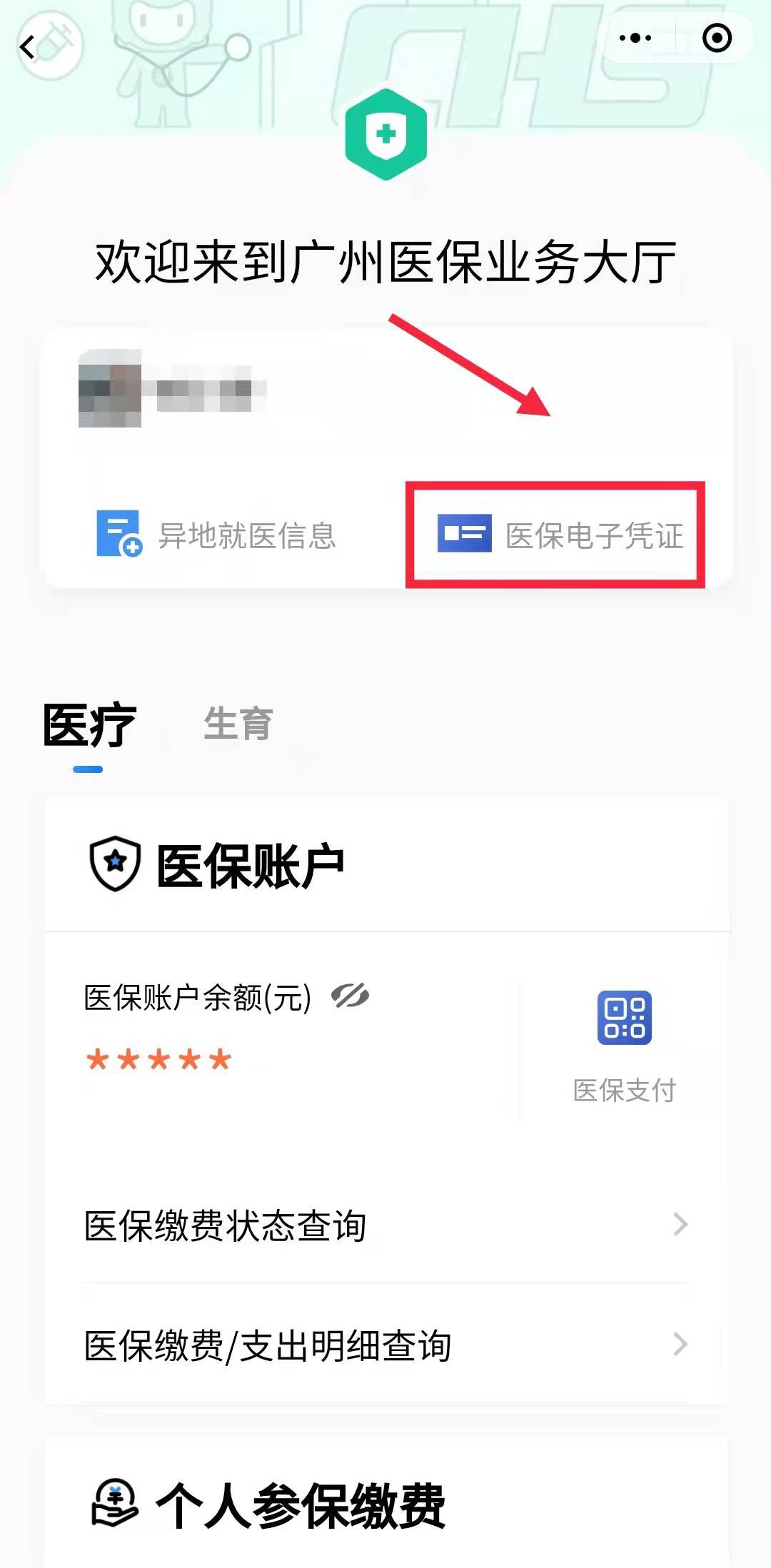The width and height of the screenshot is (771, 1568).
Task: Open the mini program more options menu
Action: point(635,38)
